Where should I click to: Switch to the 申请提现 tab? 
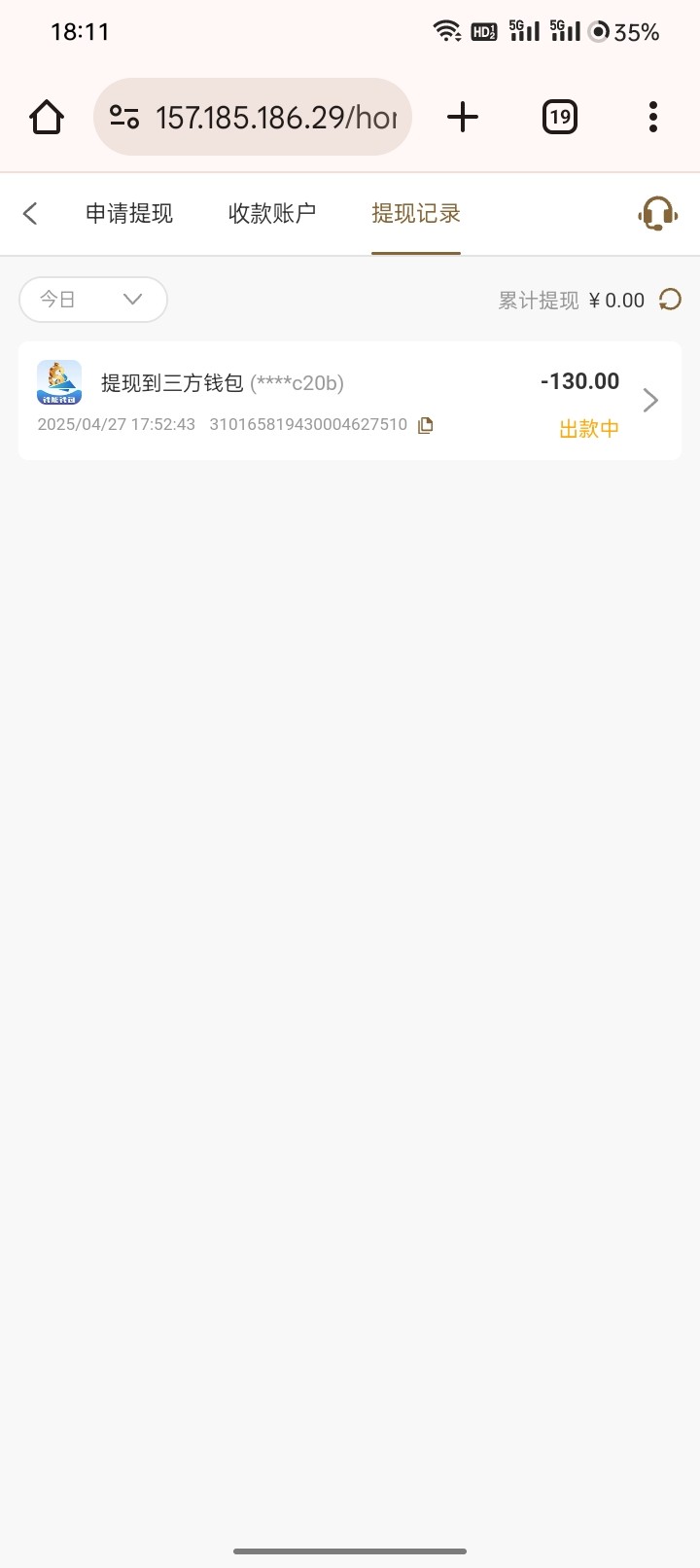(x=129, y=213)
